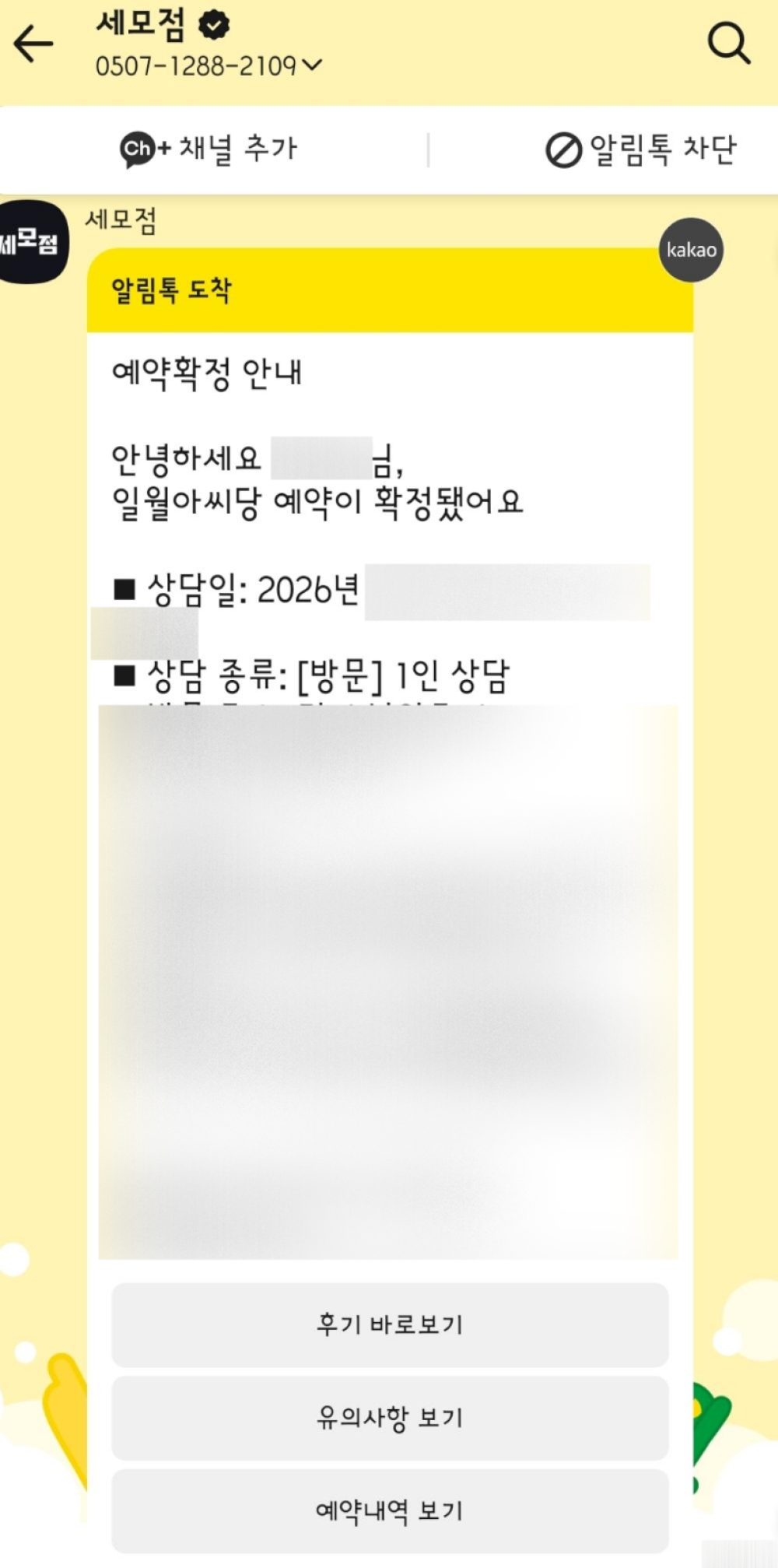View reservation details via 예약내역 보기
Screen dimensions: 778x1568
tap(390, 1510)
